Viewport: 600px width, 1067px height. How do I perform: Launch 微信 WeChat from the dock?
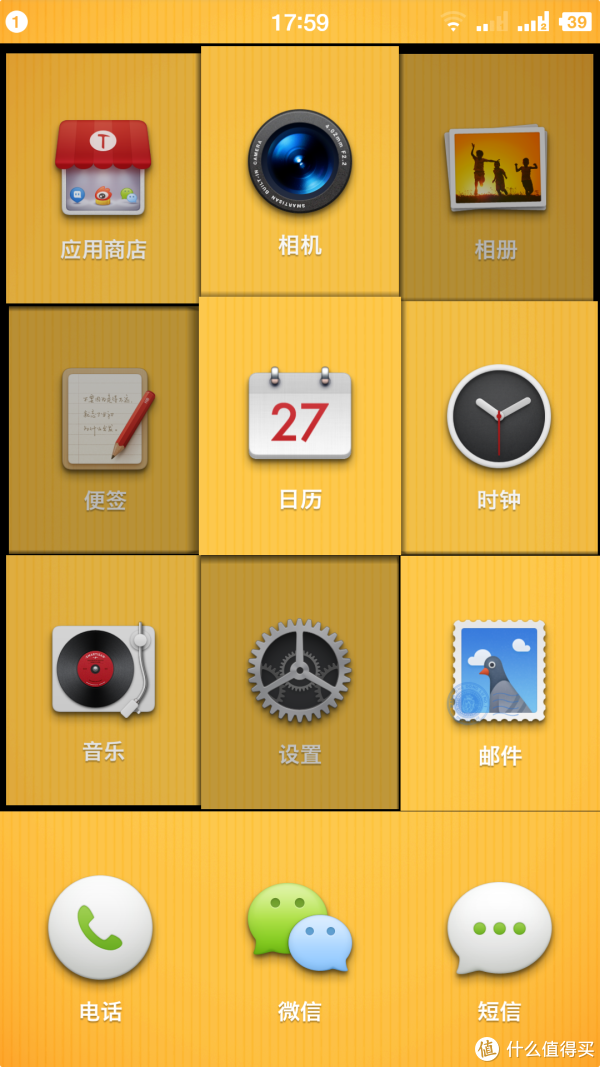tap(300, 928)
